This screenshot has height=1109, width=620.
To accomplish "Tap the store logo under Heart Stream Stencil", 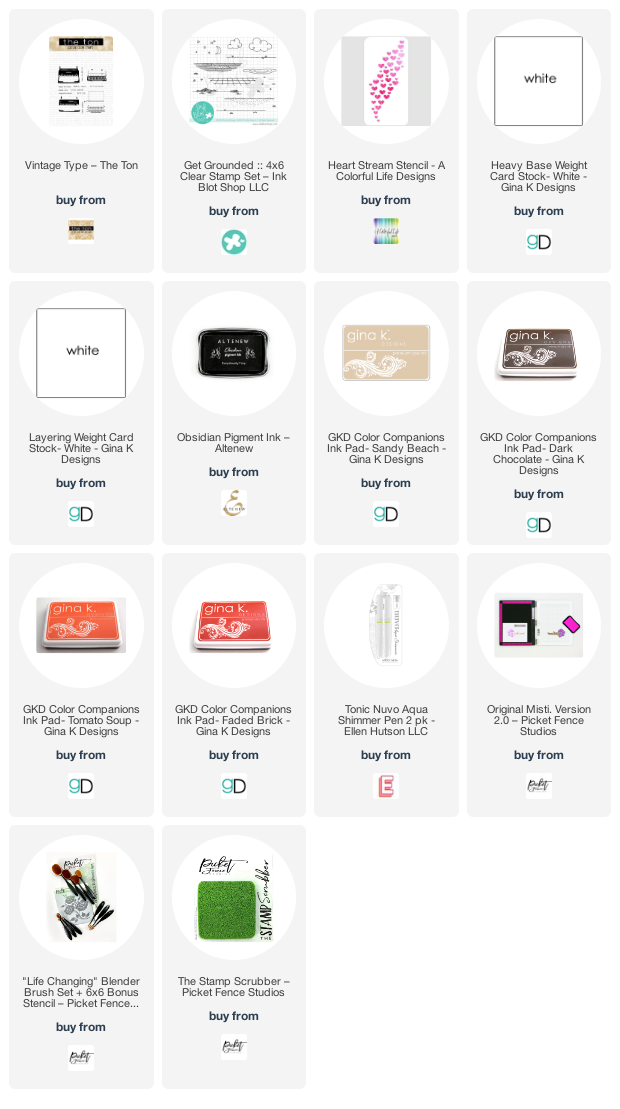I will pos(386,231).
